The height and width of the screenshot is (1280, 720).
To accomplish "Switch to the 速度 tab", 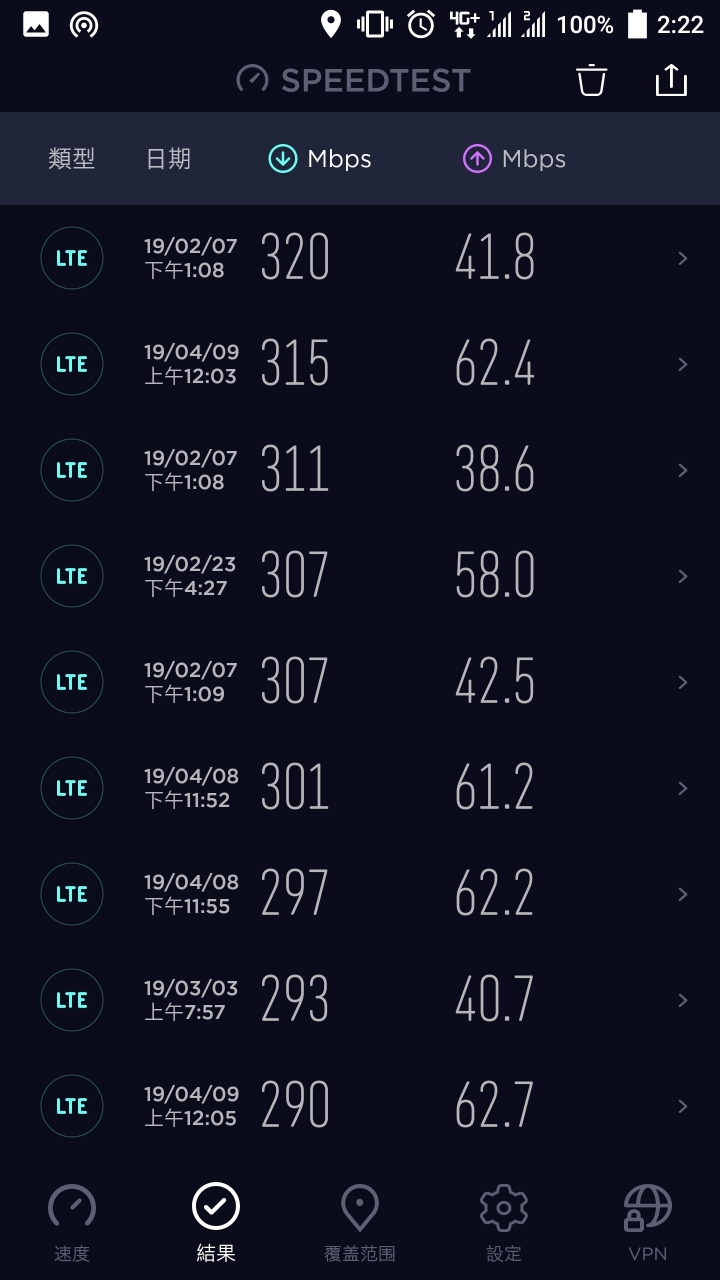I will click(72, 1222).
